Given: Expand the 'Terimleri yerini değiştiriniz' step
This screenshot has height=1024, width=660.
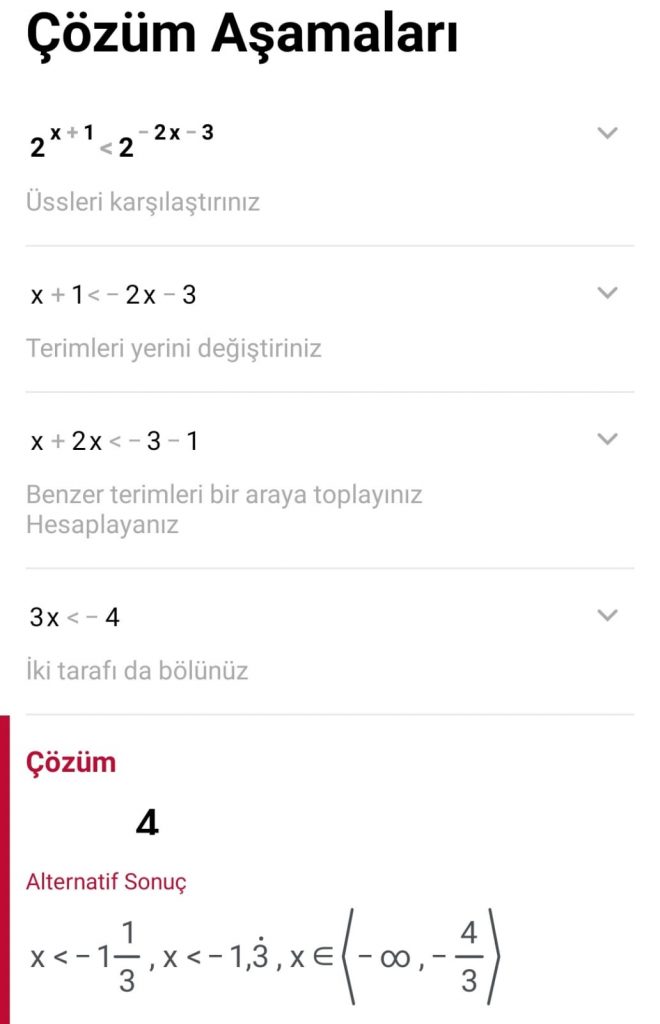Looking at the screenshot, I should [607, 292].
